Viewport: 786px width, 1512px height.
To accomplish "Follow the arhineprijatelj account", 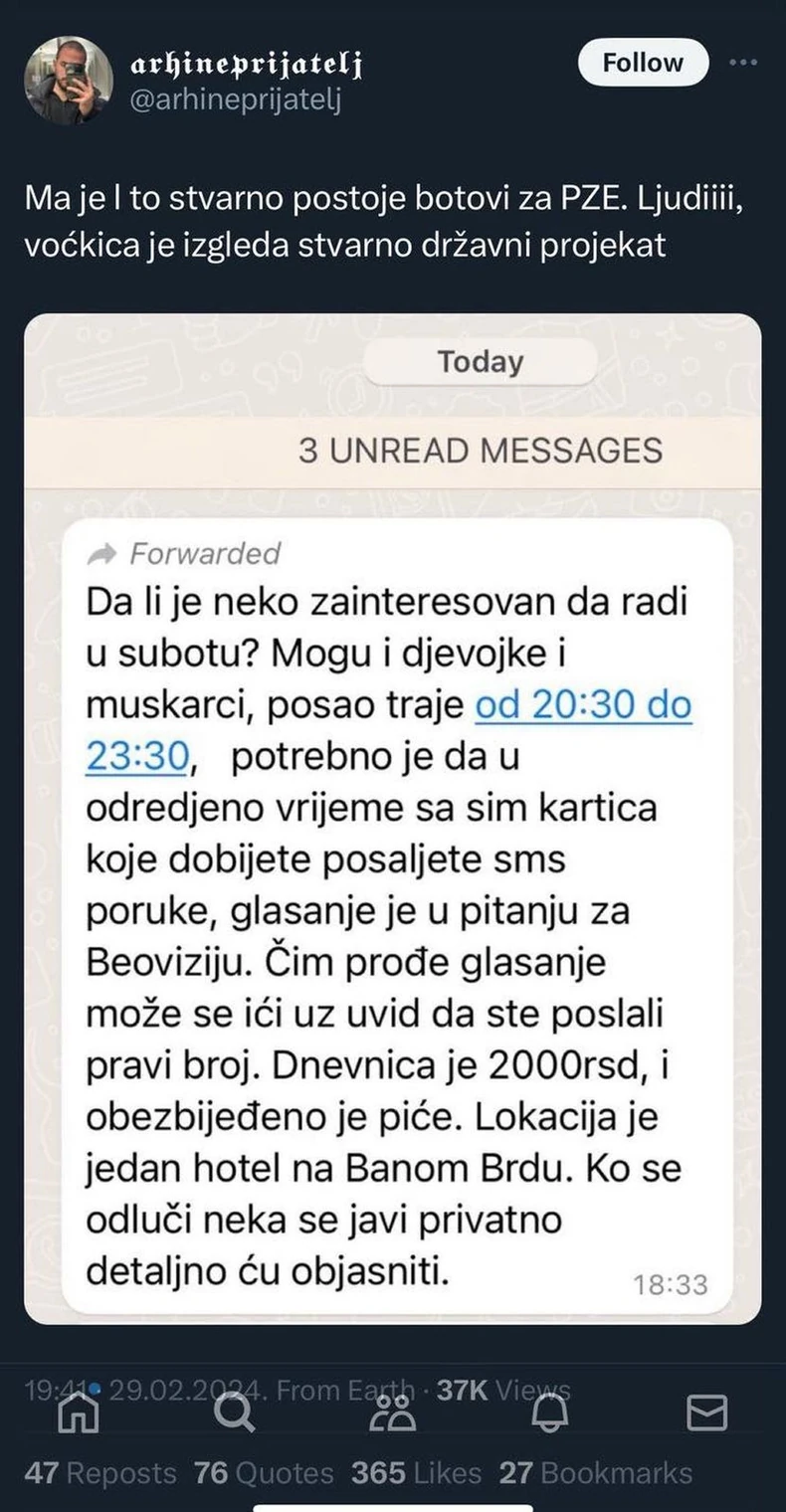I will 642,62.
